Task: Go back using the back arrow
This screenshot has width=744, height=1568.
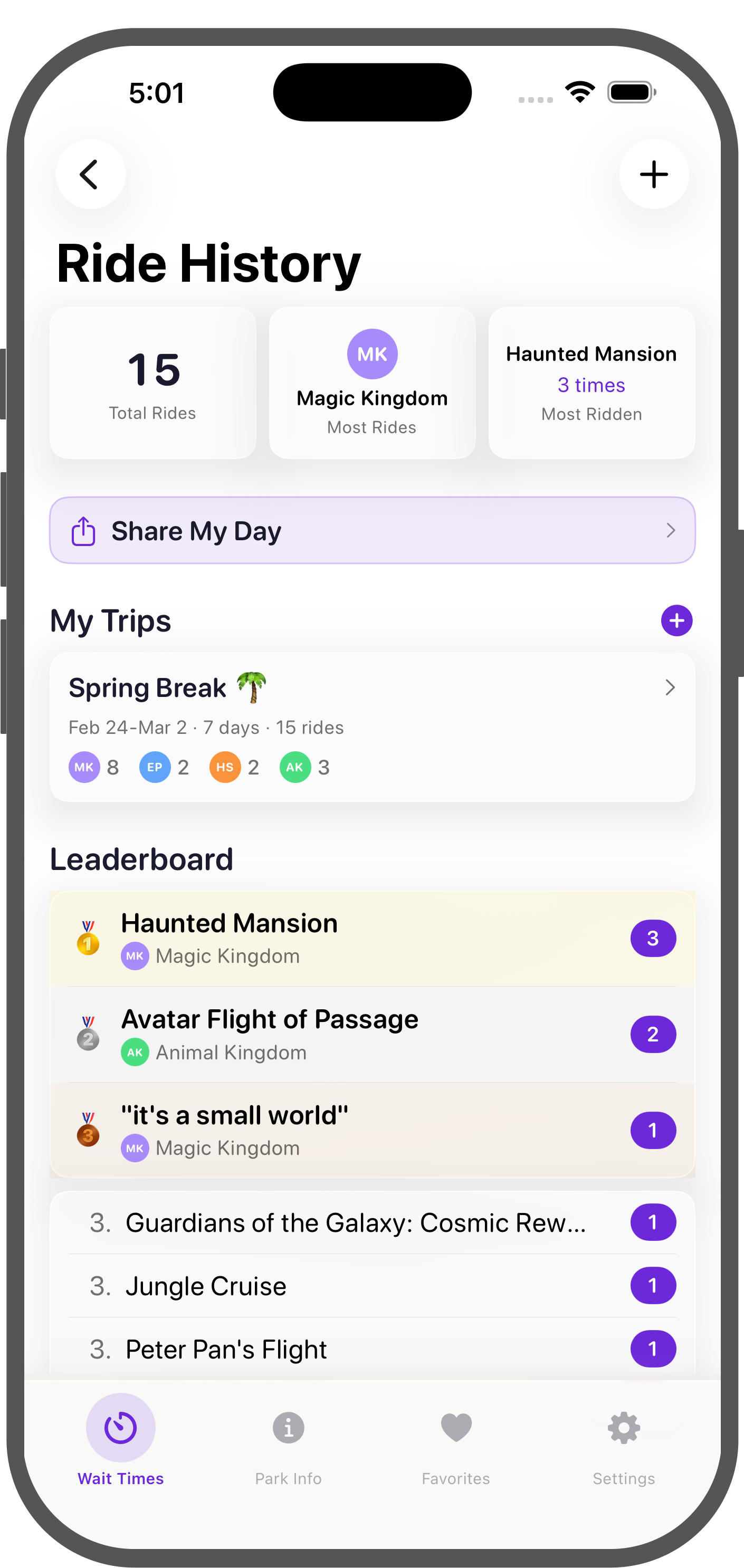Action: click(90, 174)
